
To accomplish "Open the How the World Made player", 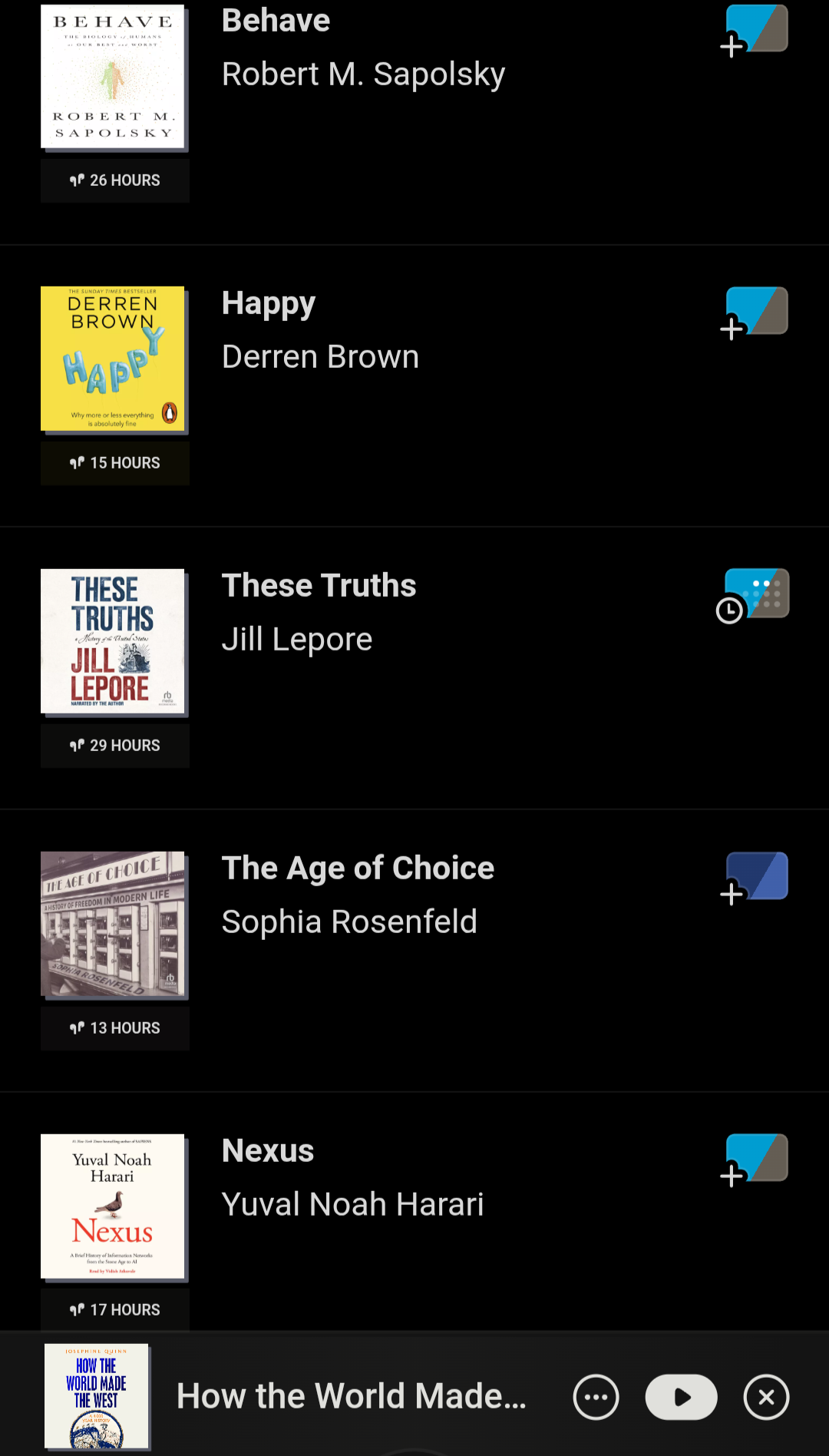I will click(x=351, y=1397).
